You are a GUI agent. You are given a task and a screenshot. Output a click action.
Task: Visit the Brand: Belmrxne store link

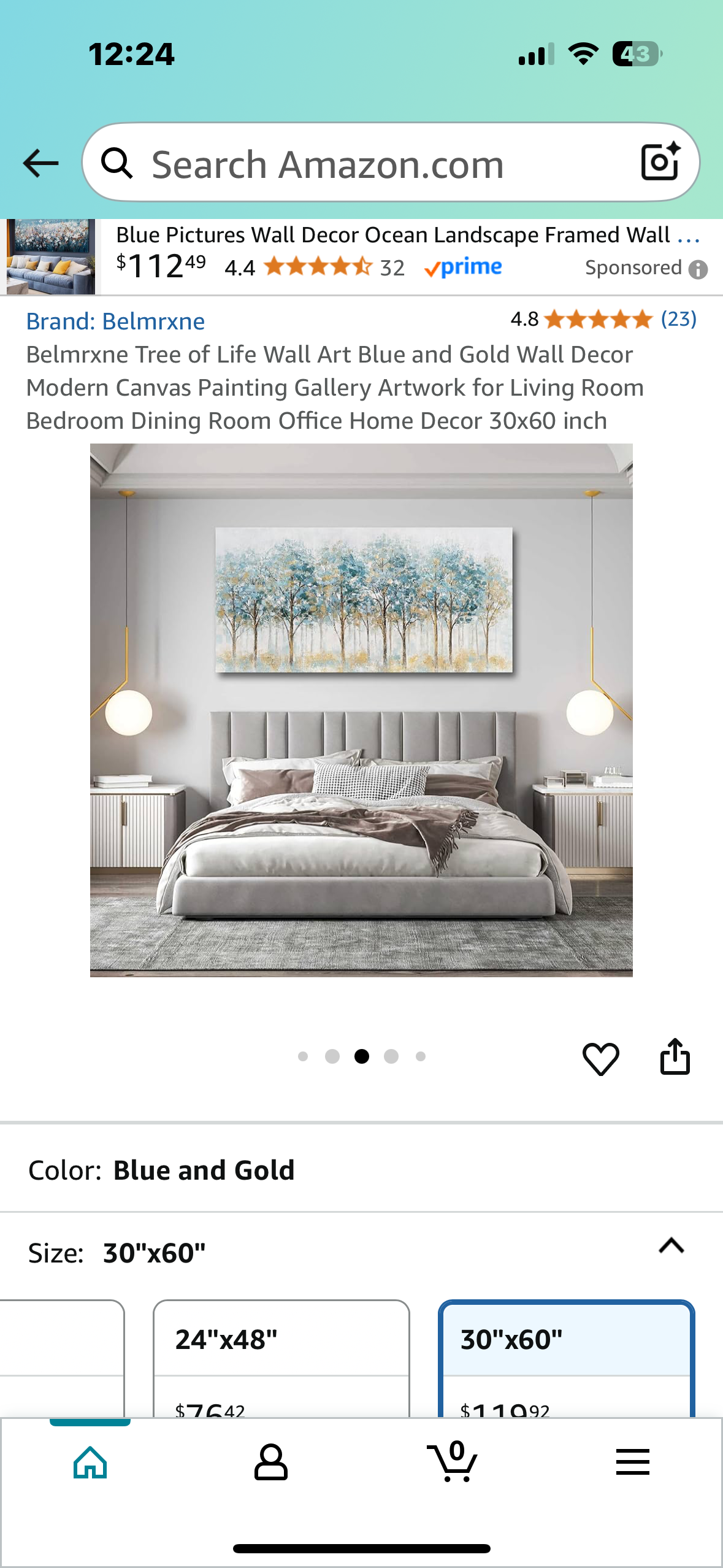pyautogui.click(x=115, y=321)
